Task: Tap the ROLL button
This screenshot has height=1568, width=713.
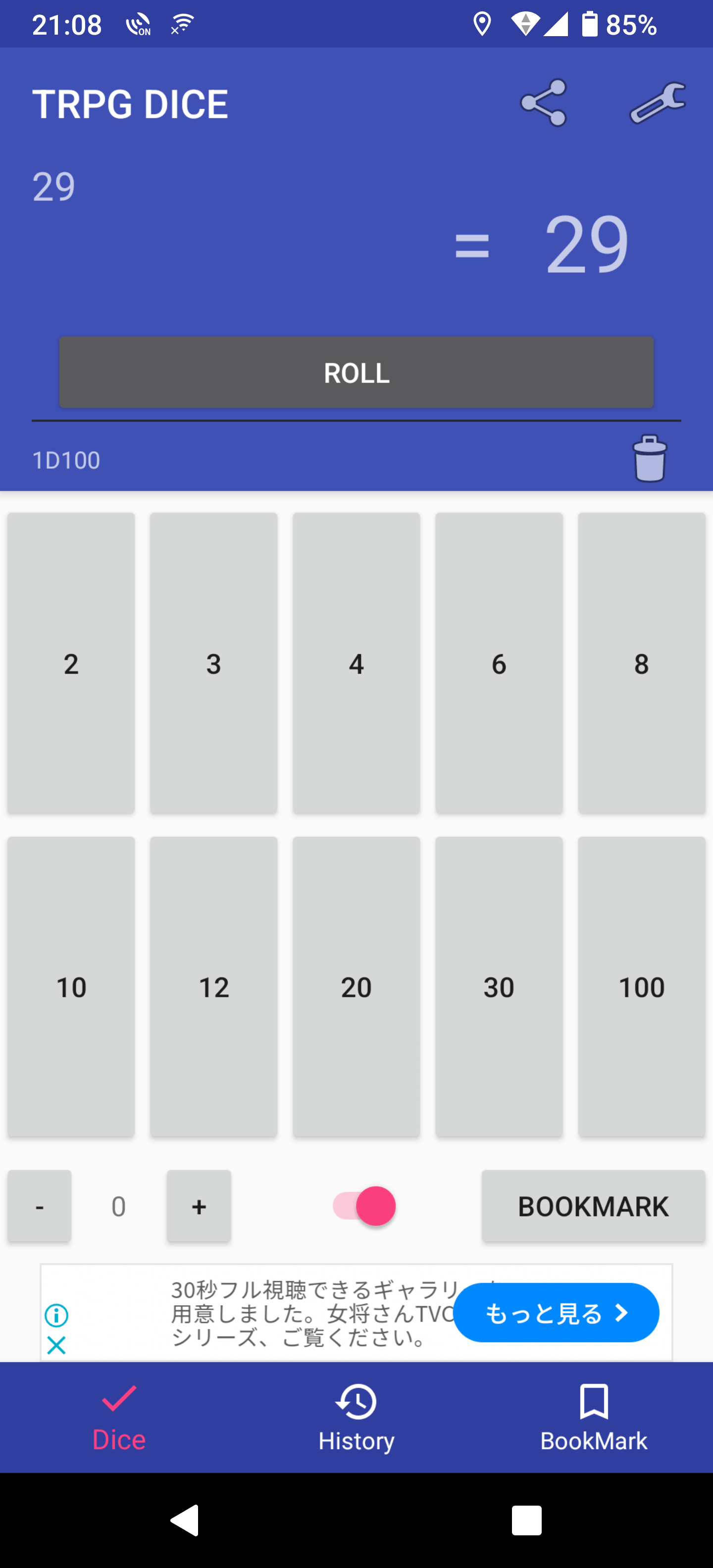Action: [356, 373]
